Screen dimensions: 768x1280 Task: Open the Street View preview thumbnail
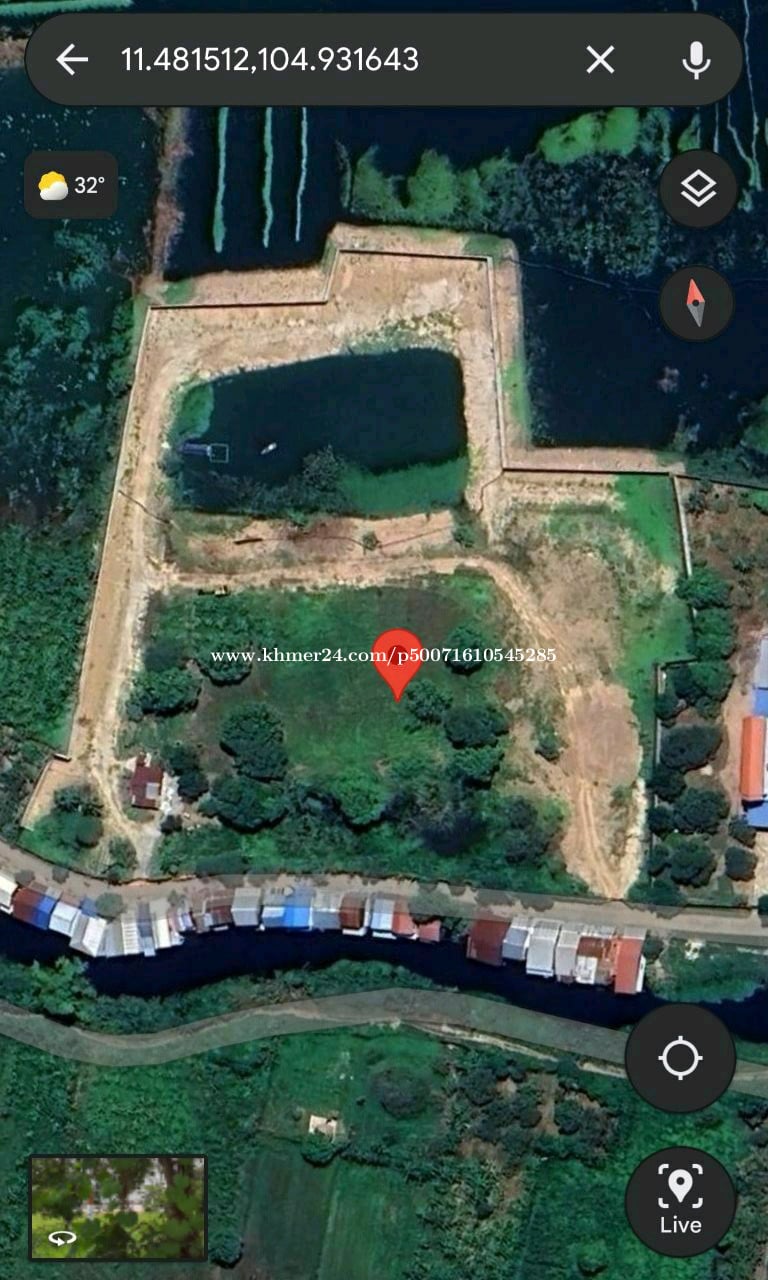[118, 1207]
